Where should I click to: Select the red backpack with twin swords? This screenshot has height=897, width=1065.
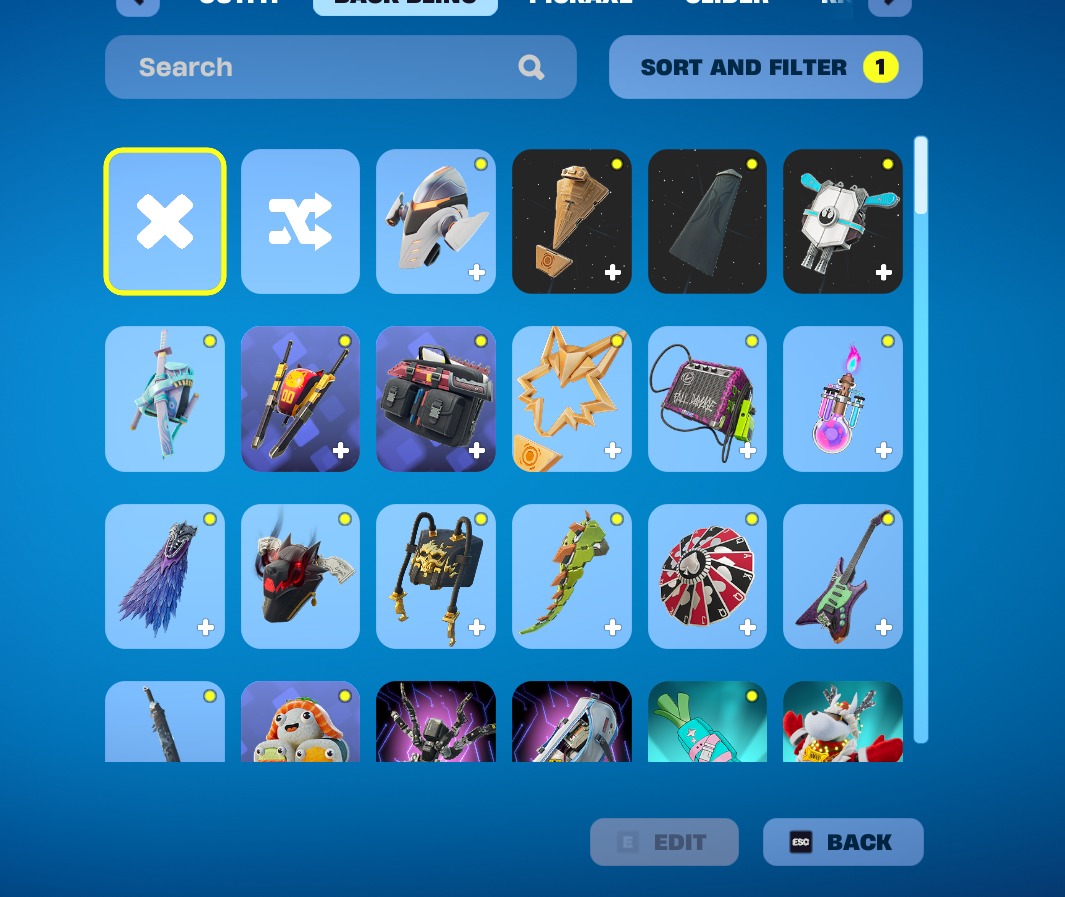(x=300, y=399)
